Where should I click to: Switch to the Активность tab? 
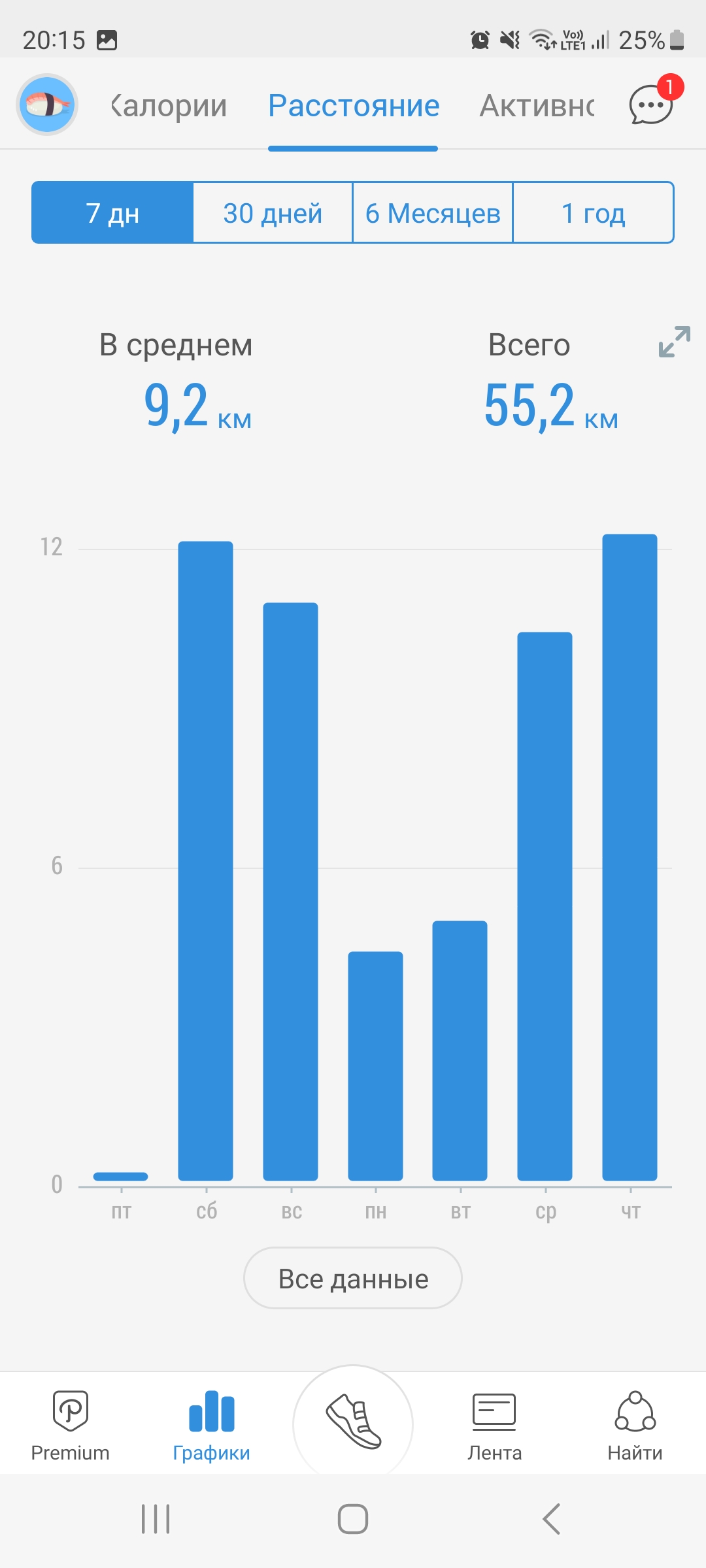click(537, 106)
